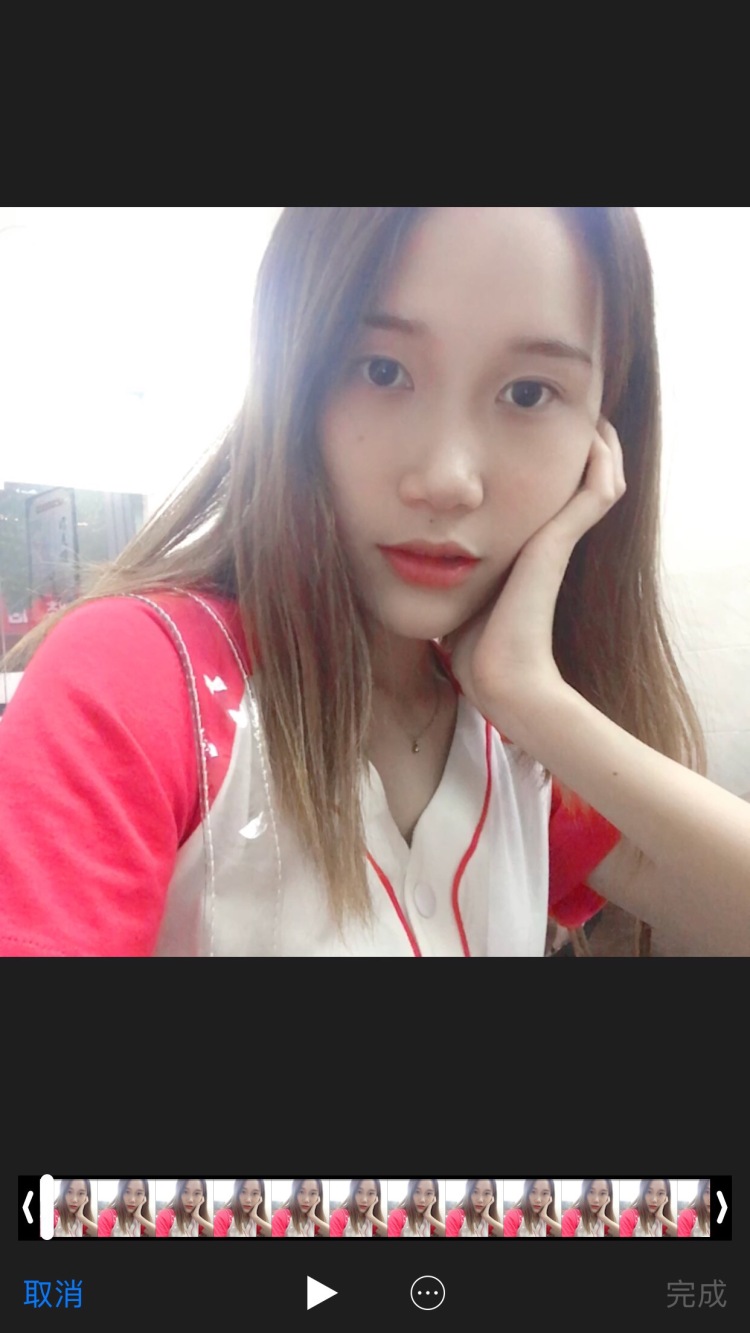The width and height of the screenshot is (750, 1333).
Task: Tap the middle of the frame timeline
Action: coord(380,1208)
